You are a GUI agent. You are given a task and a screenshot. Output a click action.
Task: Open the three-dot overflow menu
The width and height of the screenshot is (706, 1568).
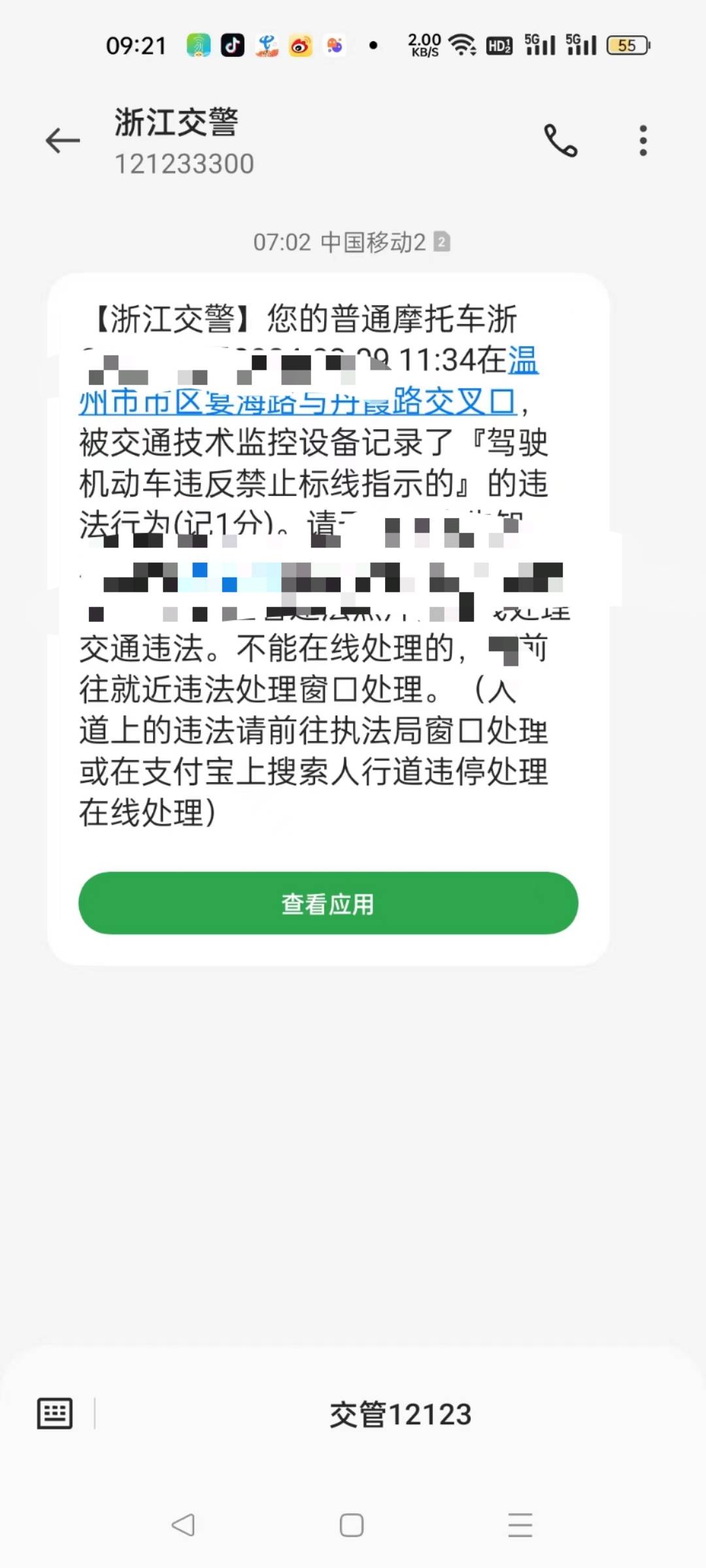643,140
